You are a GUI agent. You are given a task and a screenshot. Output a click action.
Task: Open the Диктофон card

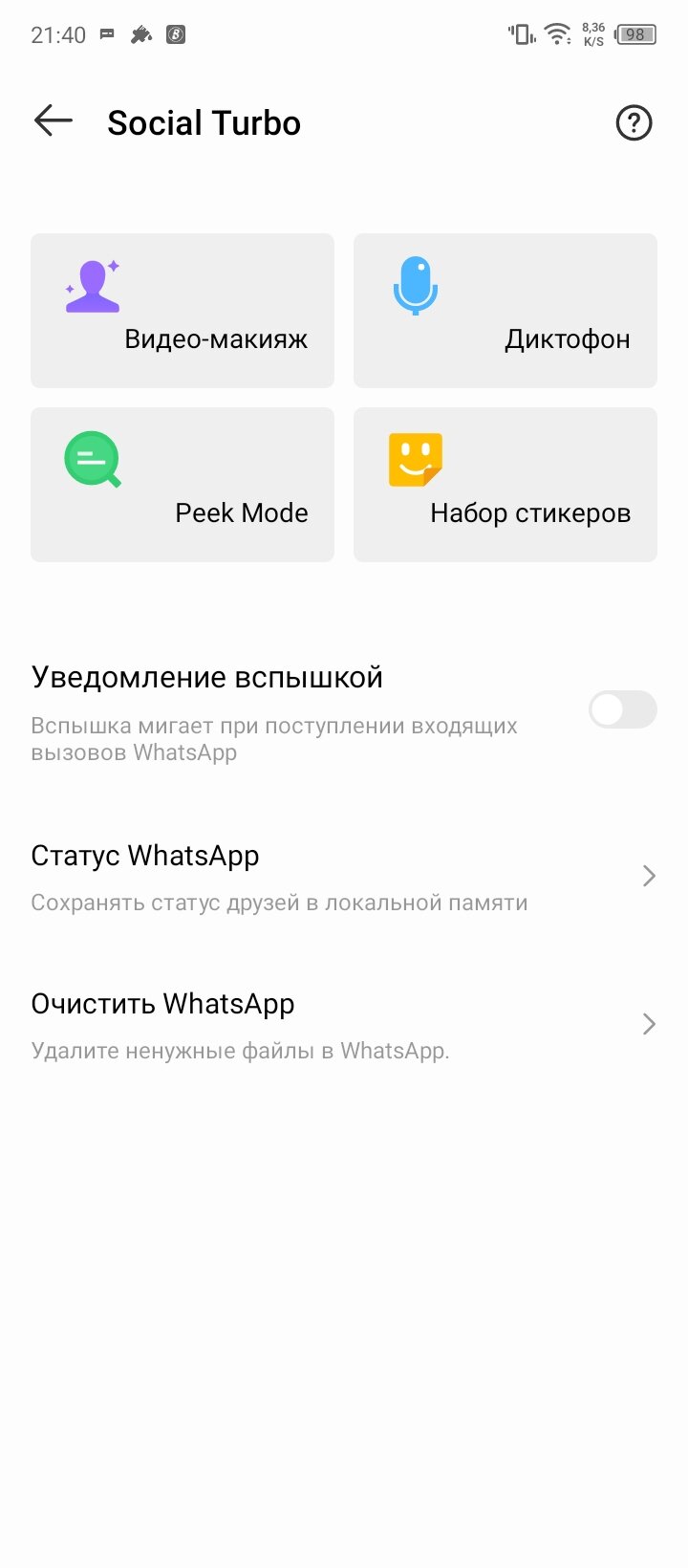(x=505, y=311)
